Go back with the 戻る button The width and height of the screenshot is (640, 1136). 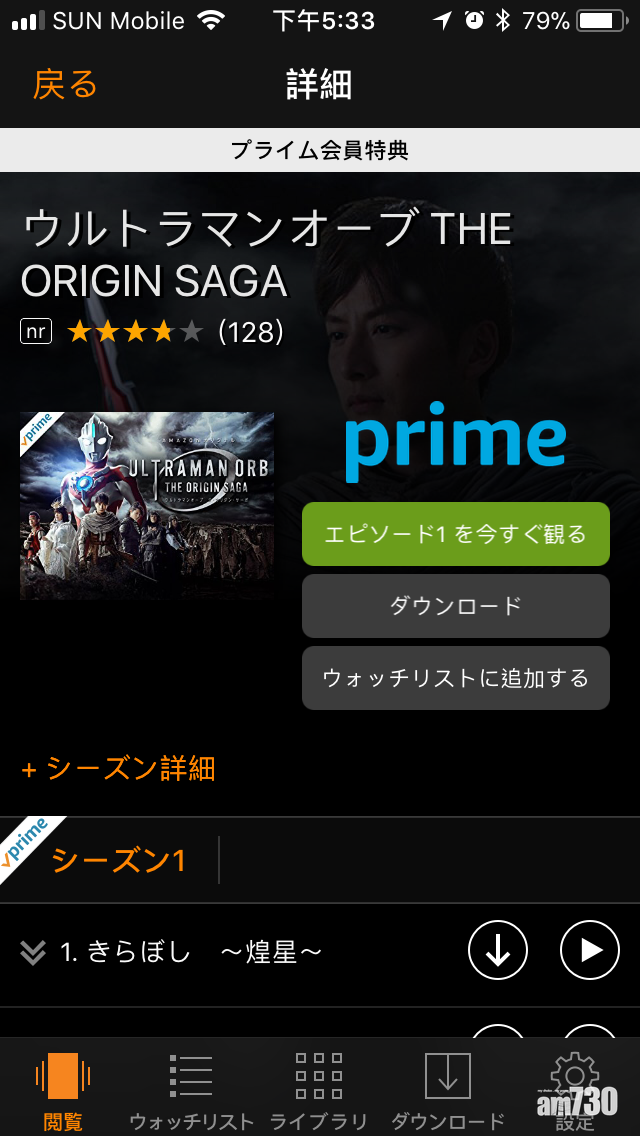(65, 85)
